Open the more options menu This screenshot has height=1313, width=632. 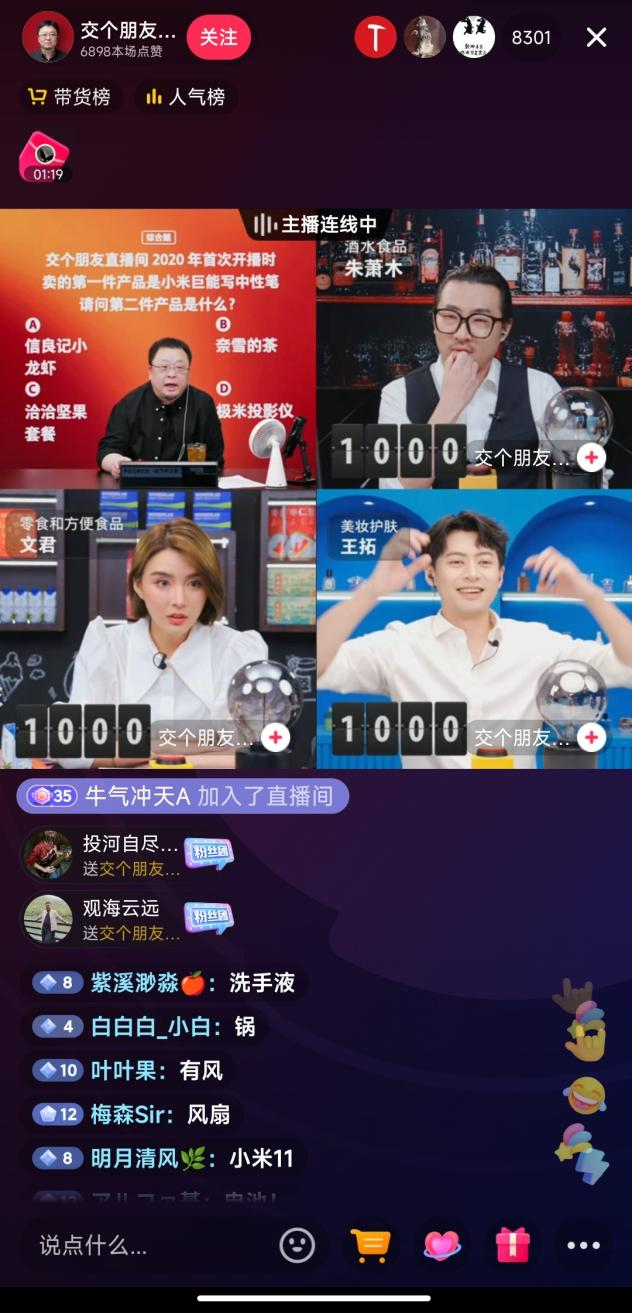click(x=584, y=1245)
